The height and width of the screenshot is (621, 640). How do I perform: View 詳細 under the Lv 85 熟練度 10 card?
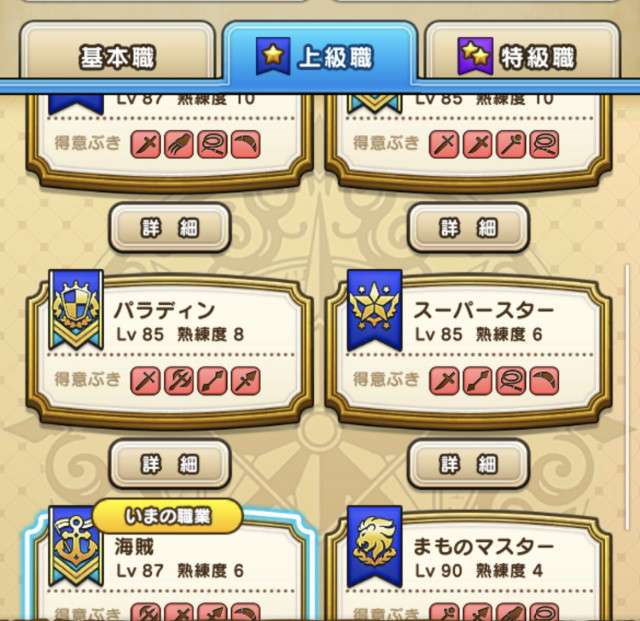pos(468,228)
